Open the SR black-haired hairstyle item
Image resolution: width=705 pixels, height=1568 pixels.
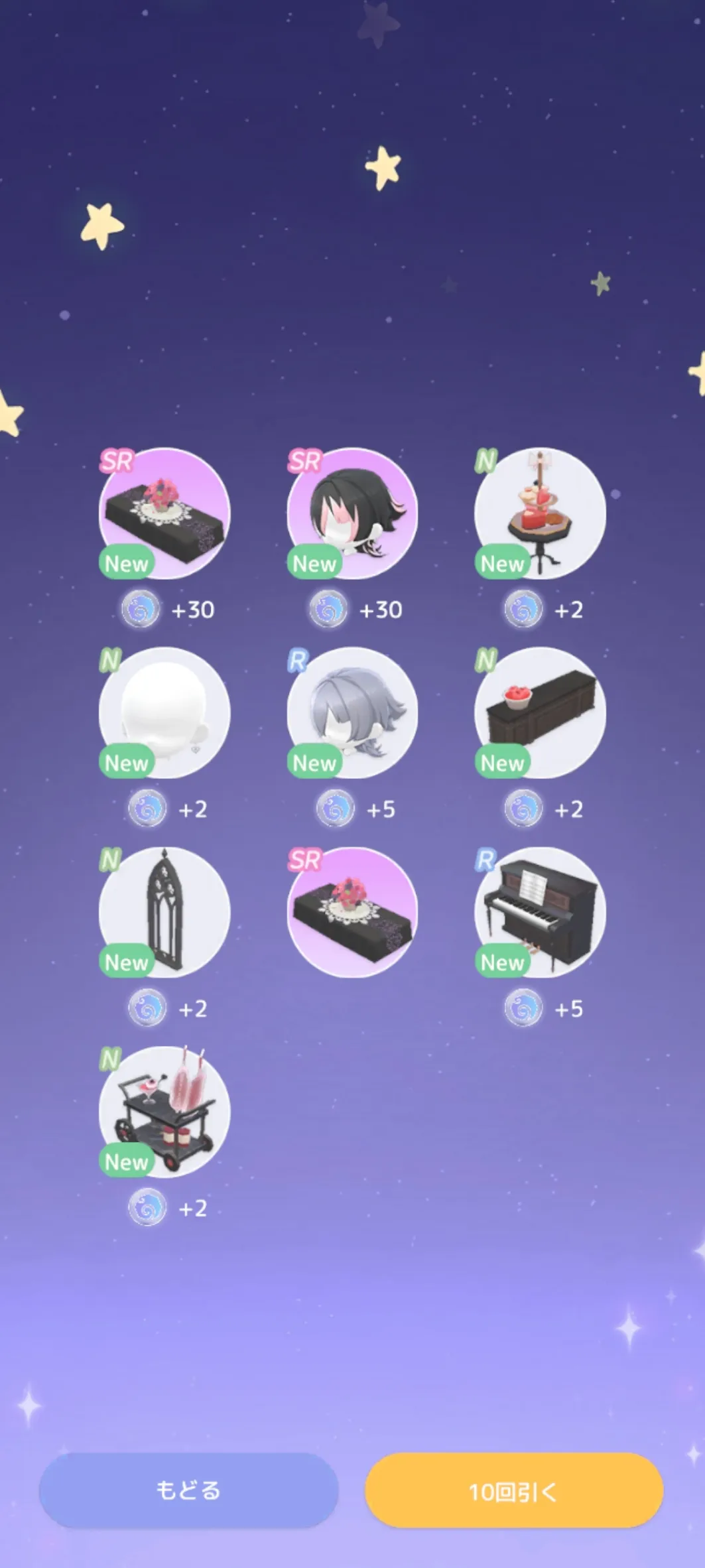tap(352, 513)
